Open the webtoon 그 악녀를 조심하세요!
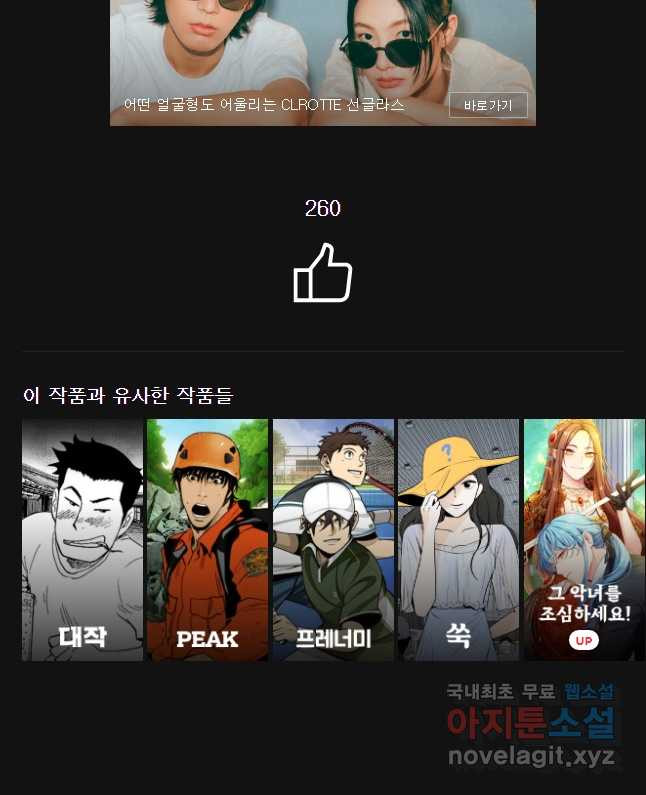 (584, 540)
